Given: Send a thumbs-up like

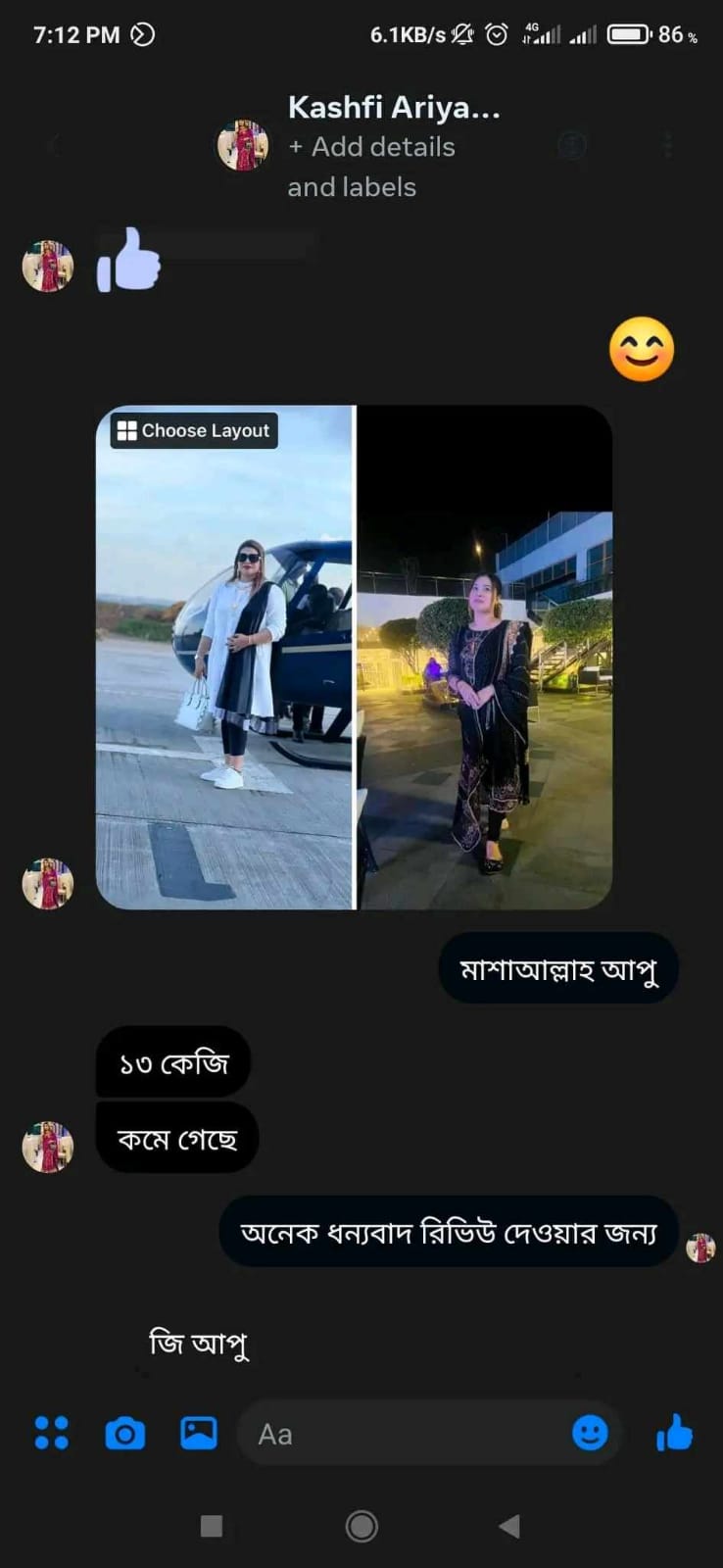Looking at the screenshot, I should [675, 1434].
